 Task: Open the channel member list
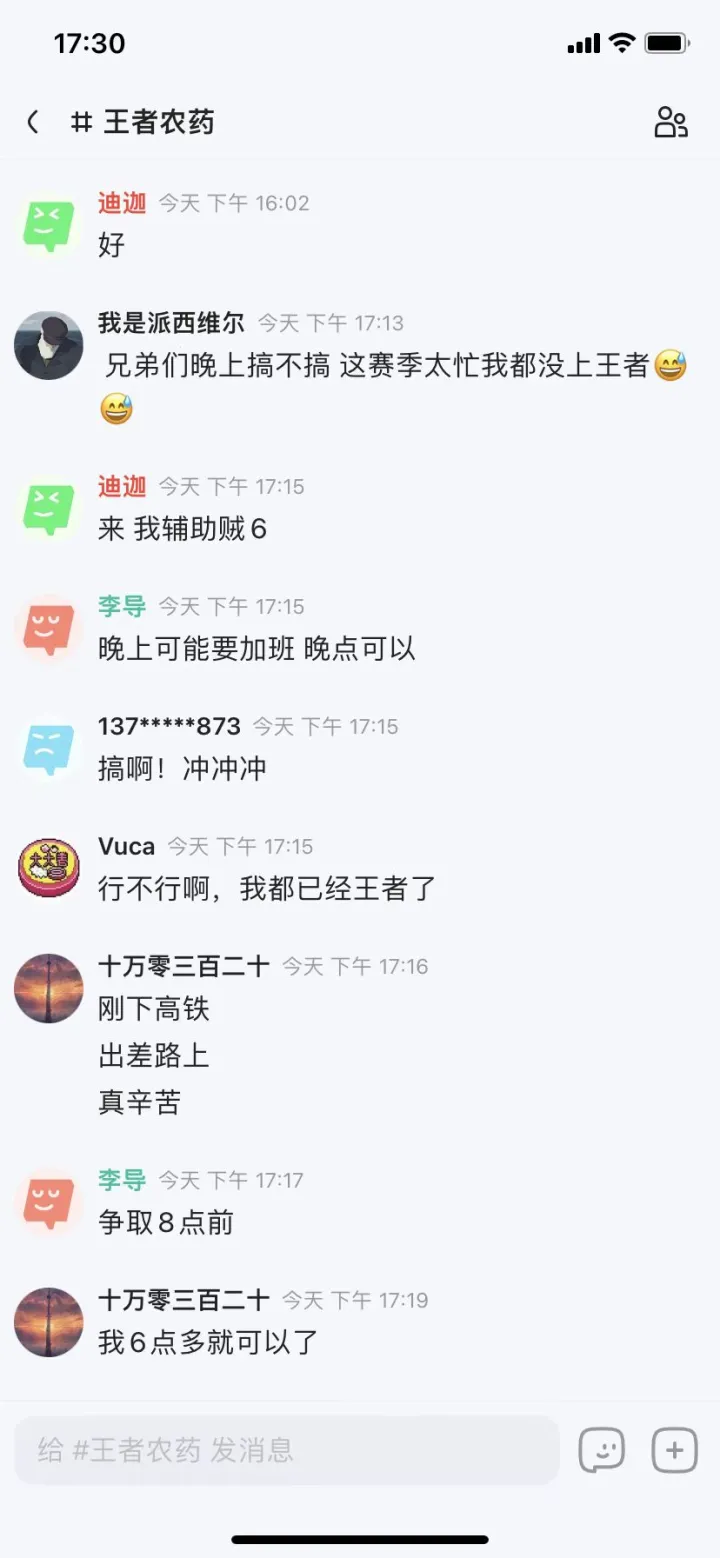click(671, 121)
